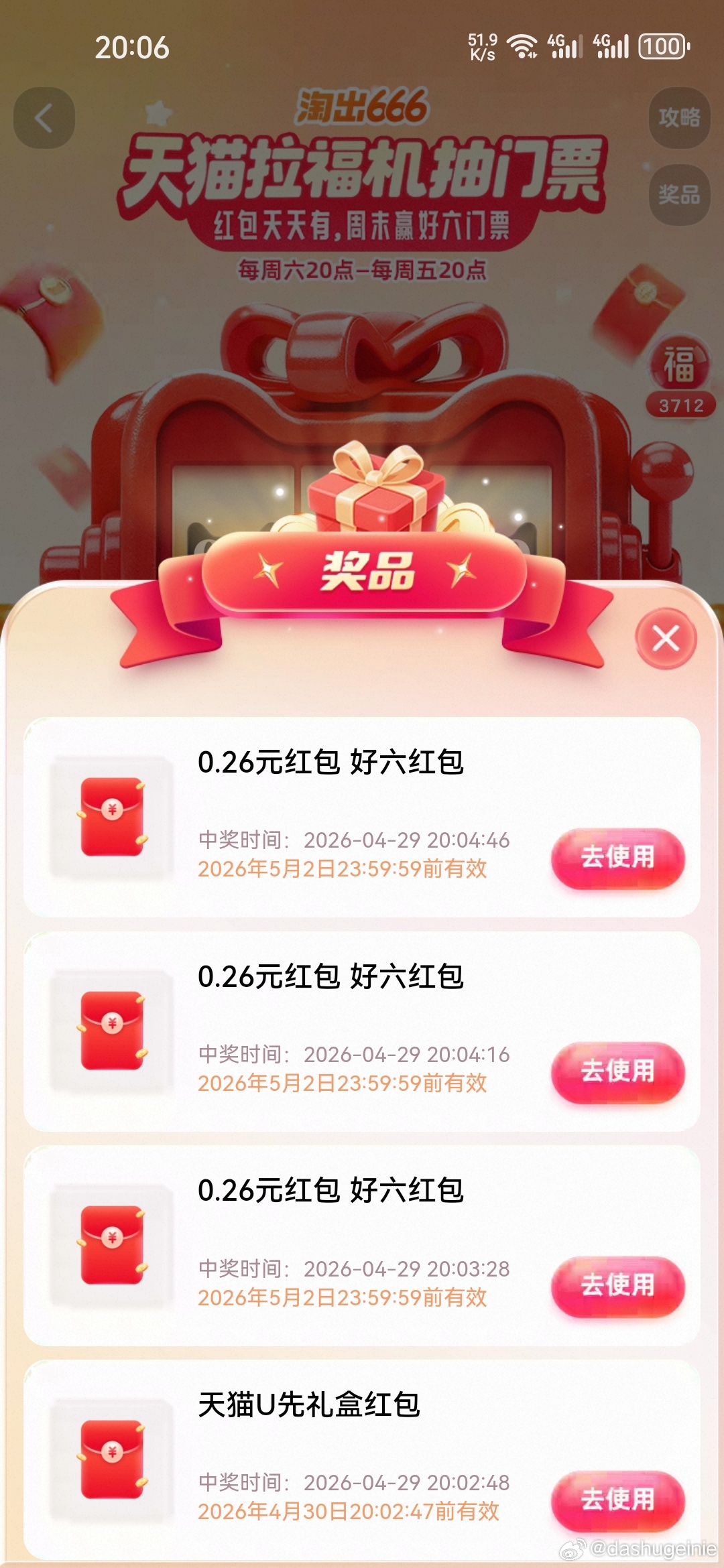This screenshot has height=1568, width=724.
Task: Open the 攻略 guide button
Action: [x=678, y=118]
